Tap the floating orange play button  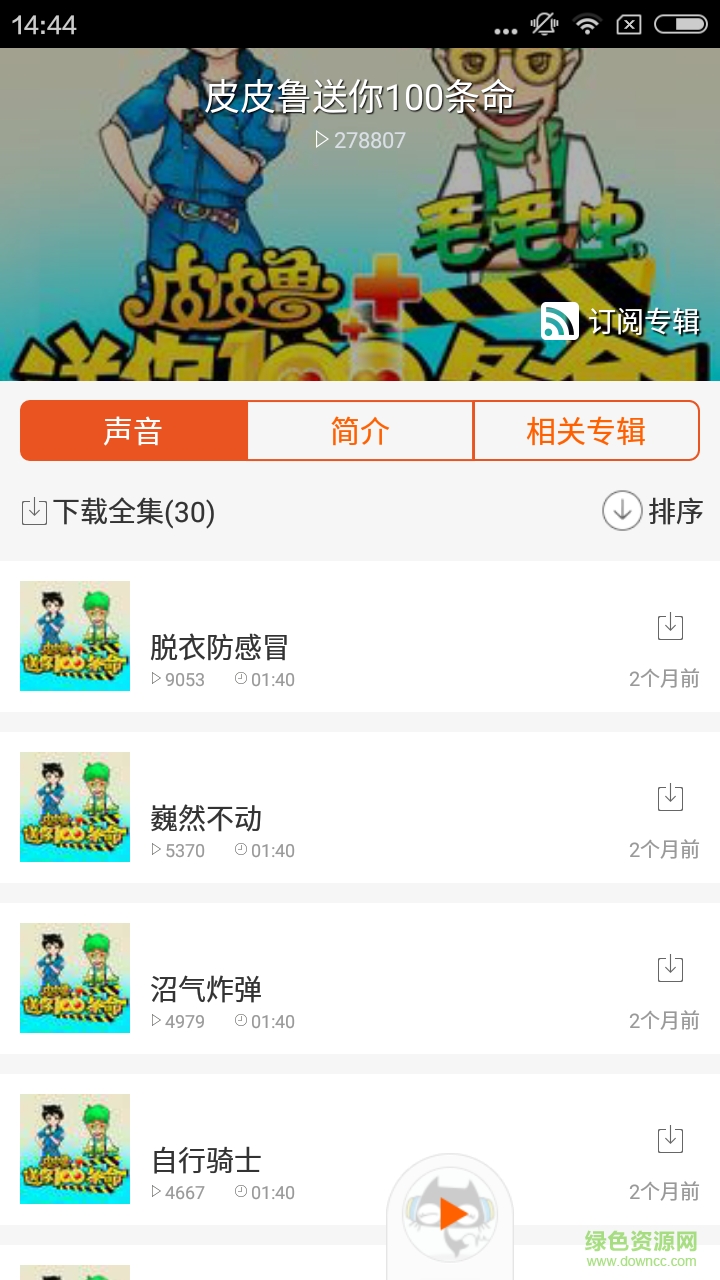452,1214
